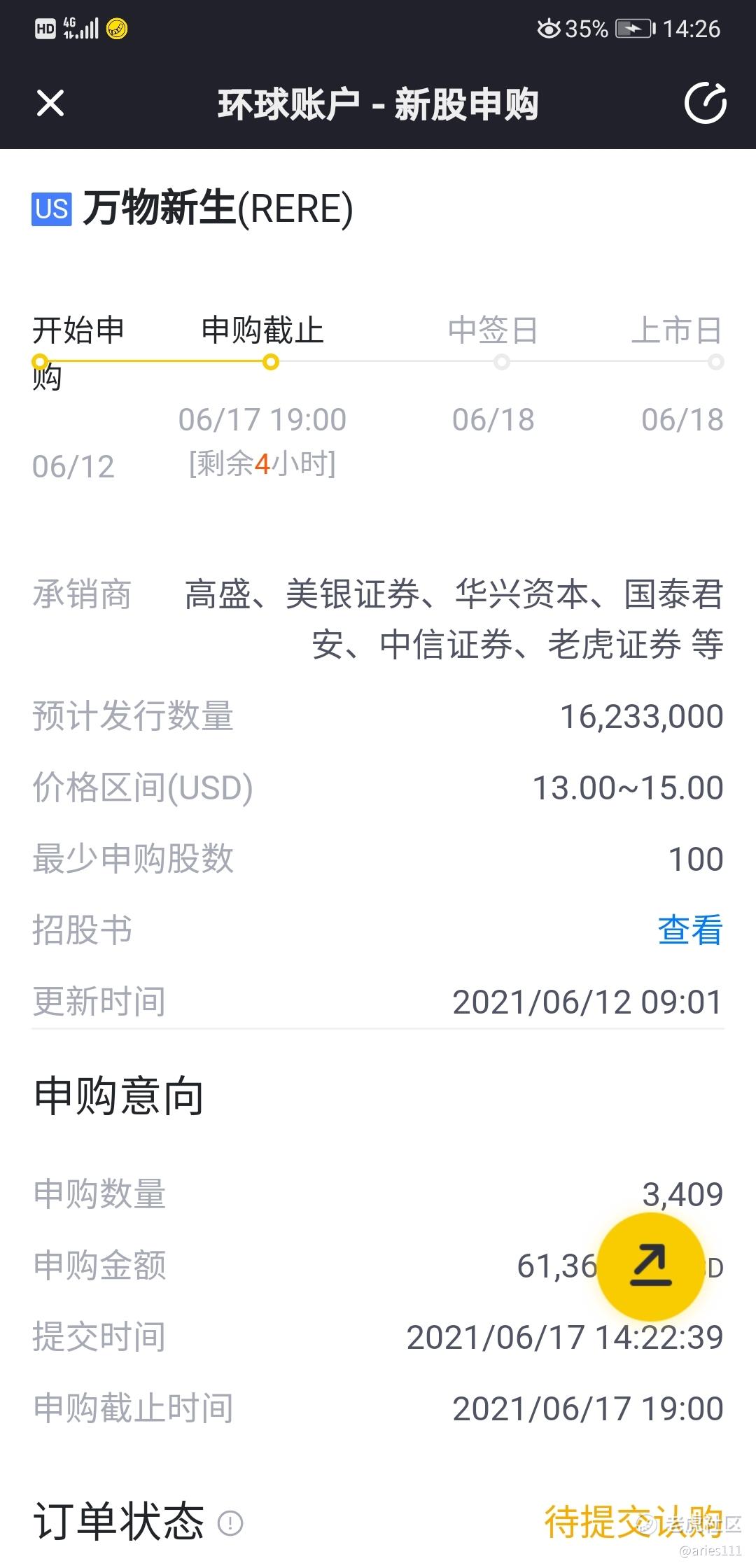Open the order status info icon

coord(230,1522)
